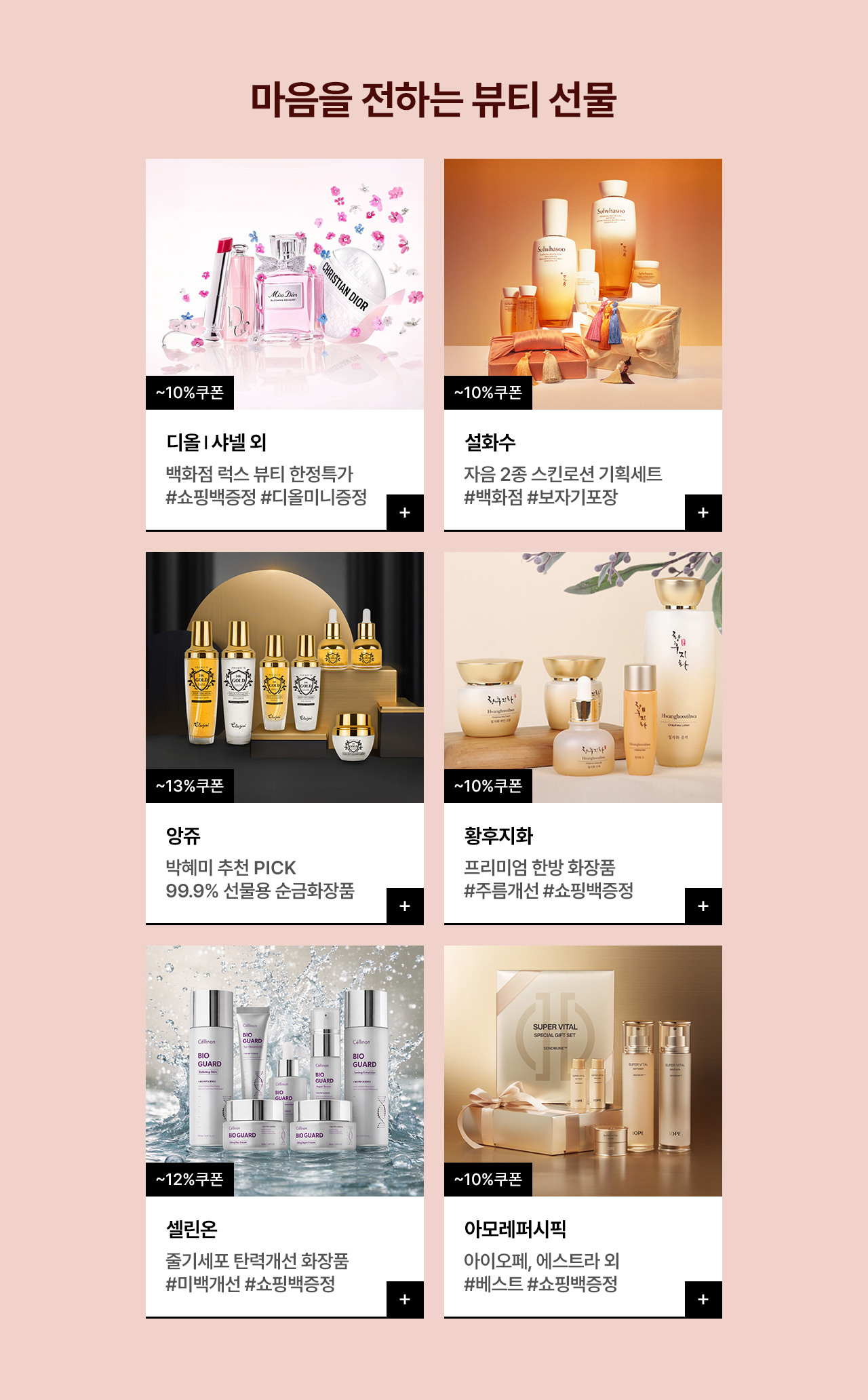This screenshot has height=1400, width=868.
Task: View the 셀린온 줄기세포 화장품 card
Action: tap(284, 1072)
